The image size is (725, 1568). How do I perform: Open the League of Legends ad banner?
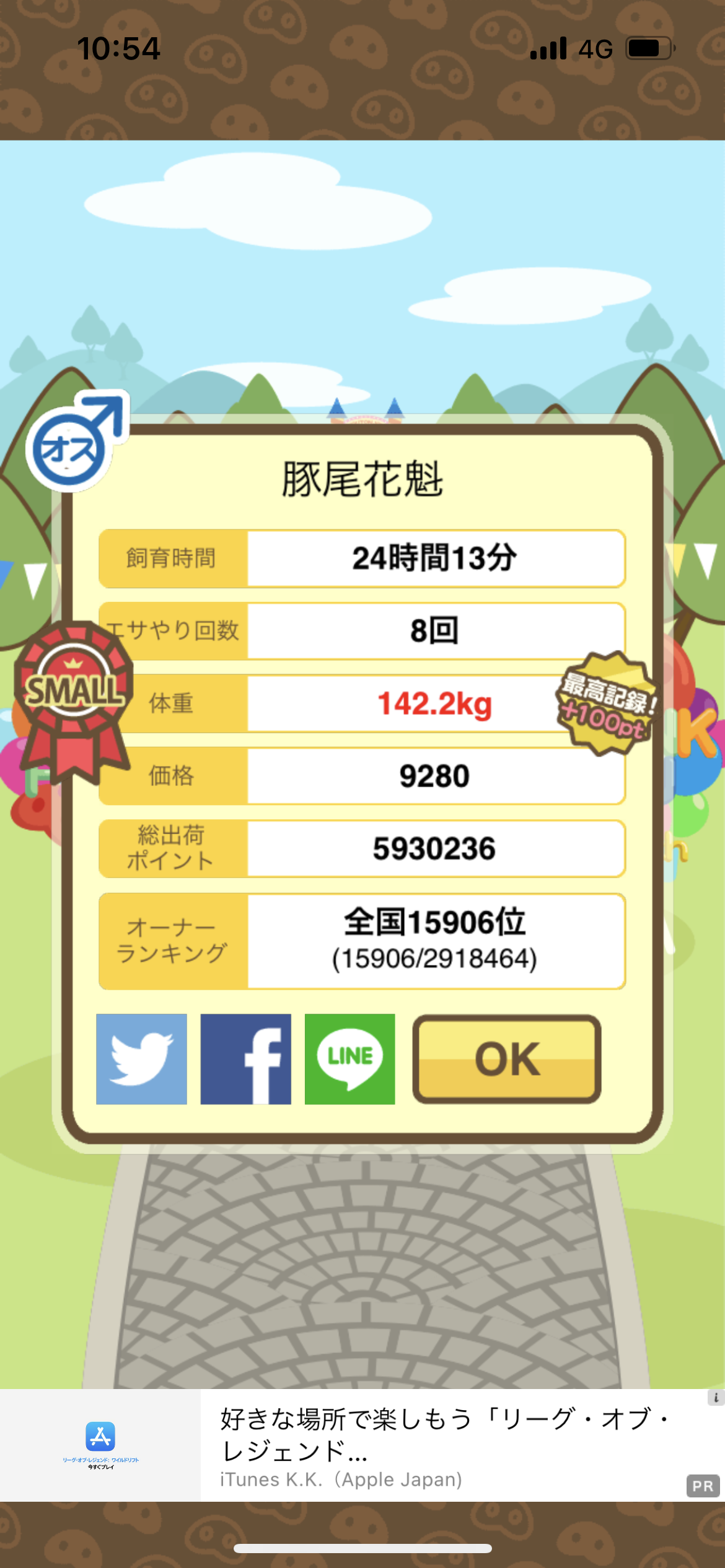[x=362, y=1445]
